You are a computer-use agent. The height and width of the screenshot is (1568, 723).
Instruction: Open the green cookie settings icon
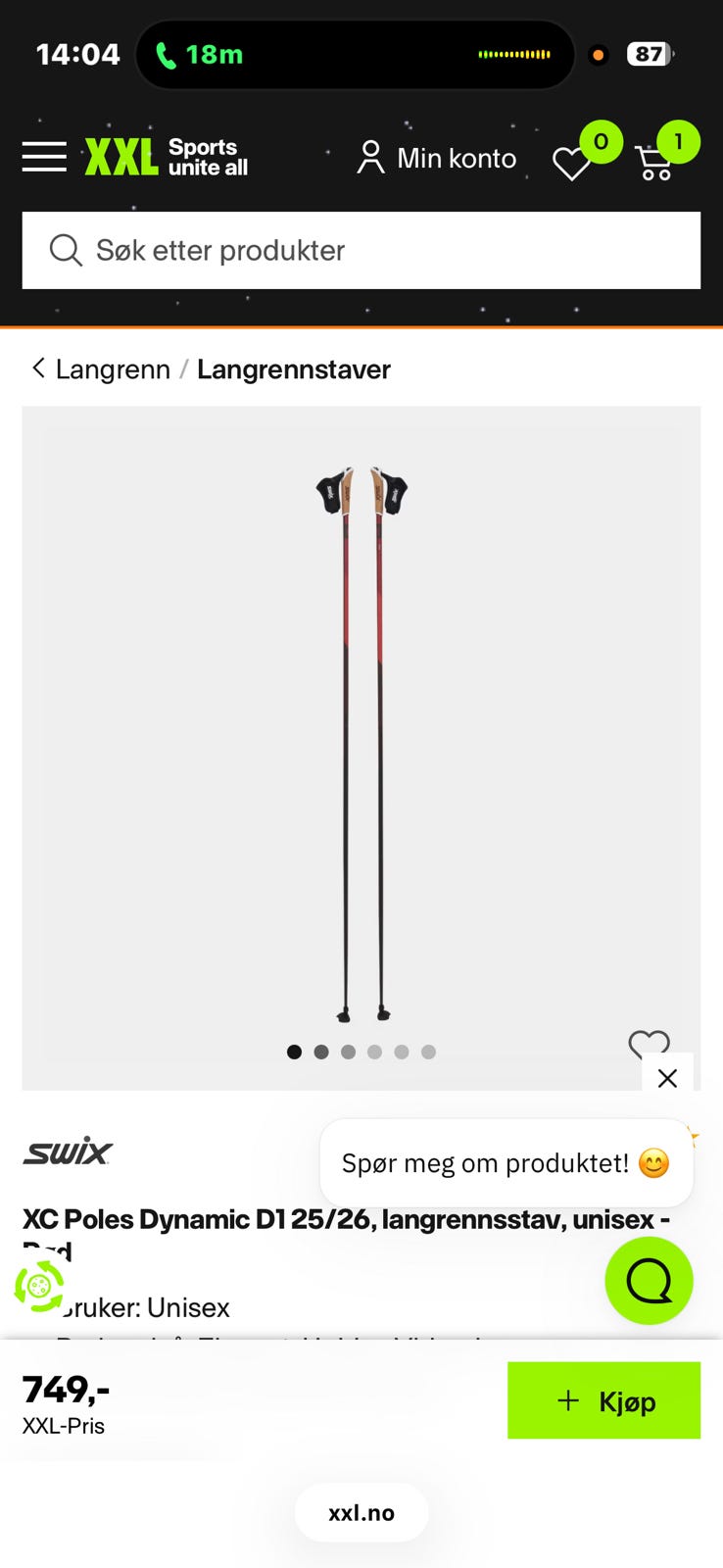39,1286
